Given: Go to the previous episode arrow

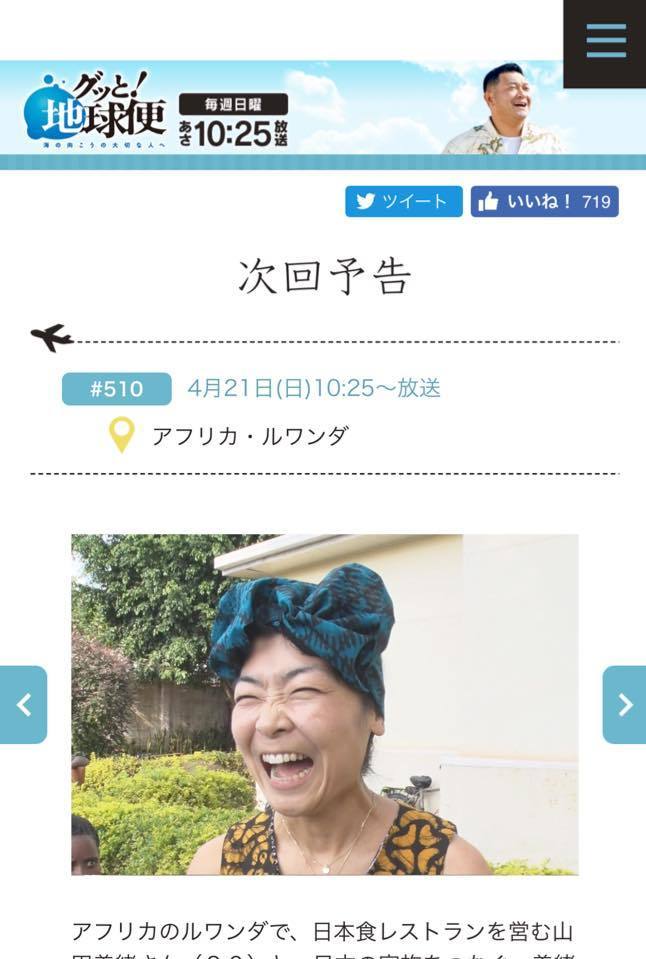Looking at the screenshot, I should [x=23, y=704].
